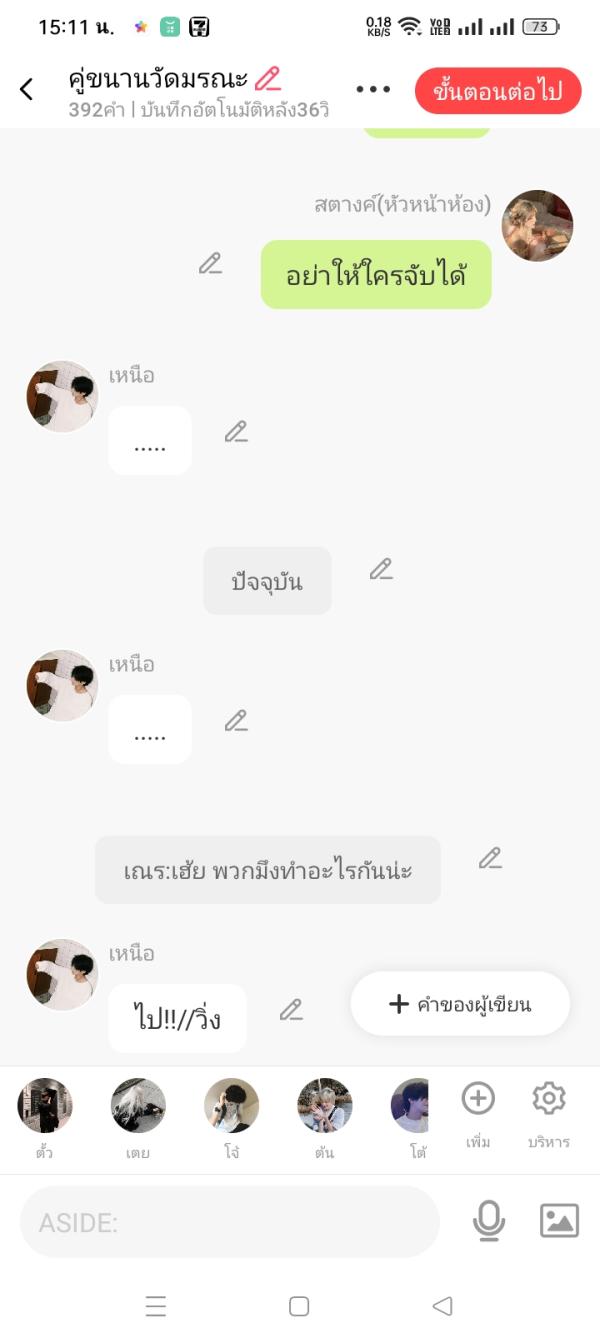The image size is (600, 1343).
Task: Add author's note with คำของผู้เขียน
Action: pyautogui.click(x=460, y=1004)
